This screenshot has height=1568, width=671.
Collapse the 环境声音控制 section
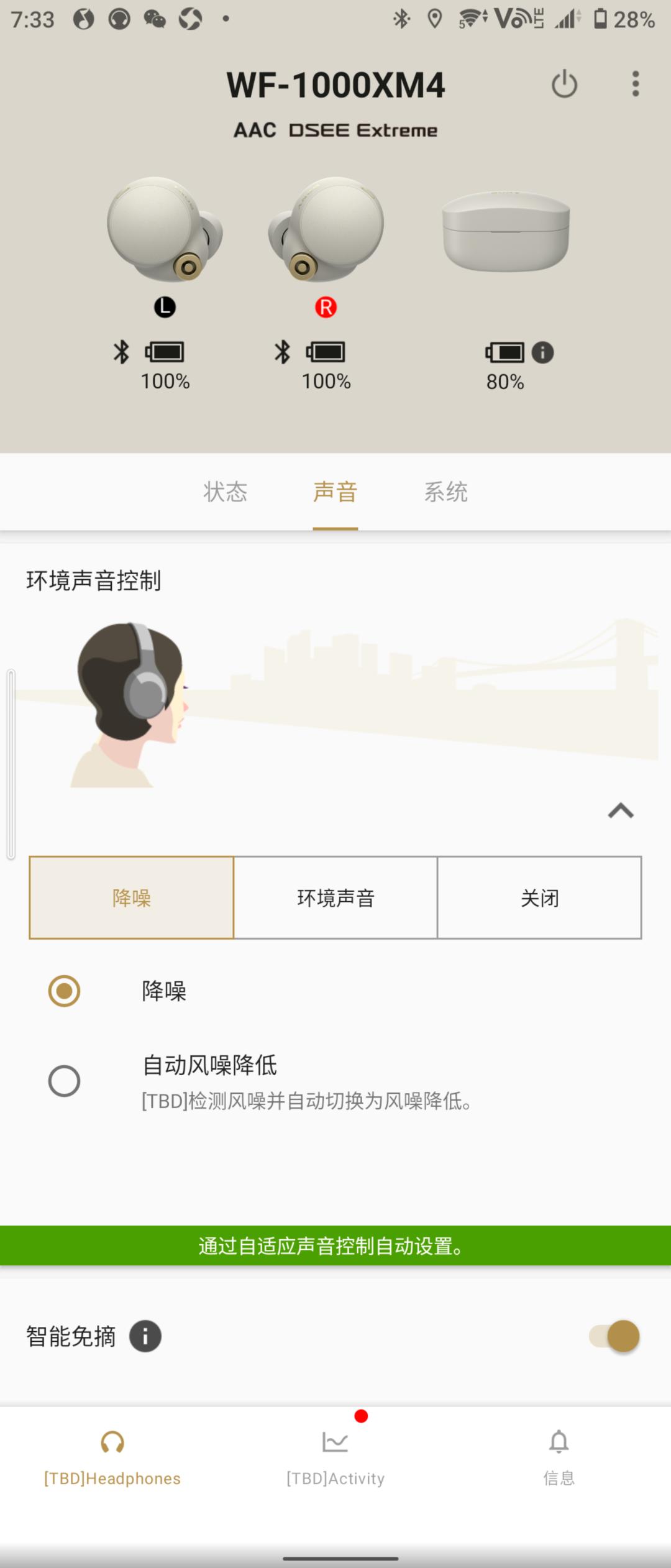620,811
